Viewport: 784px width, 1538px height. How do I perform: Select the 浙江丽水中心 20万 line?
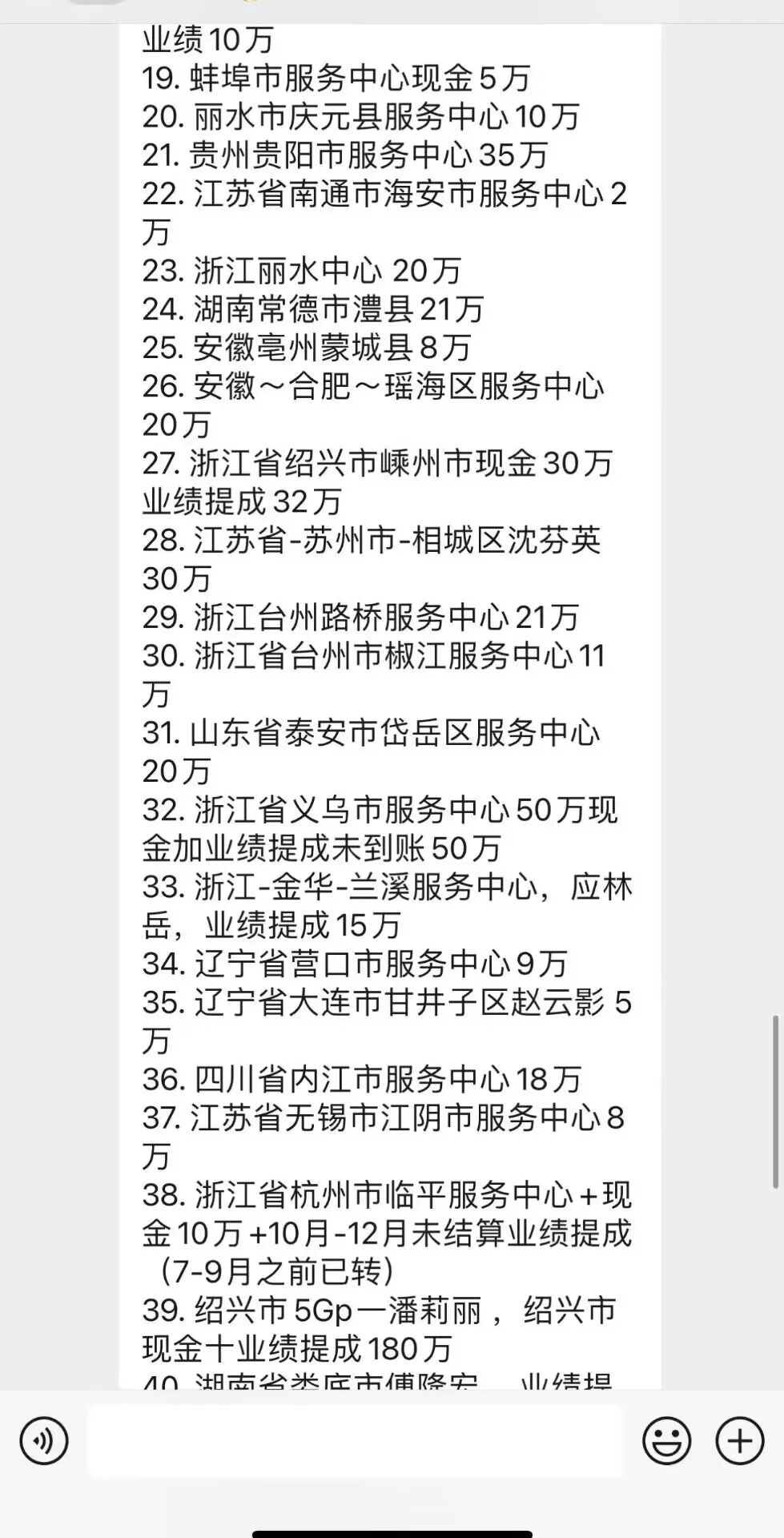click(320, 272)
